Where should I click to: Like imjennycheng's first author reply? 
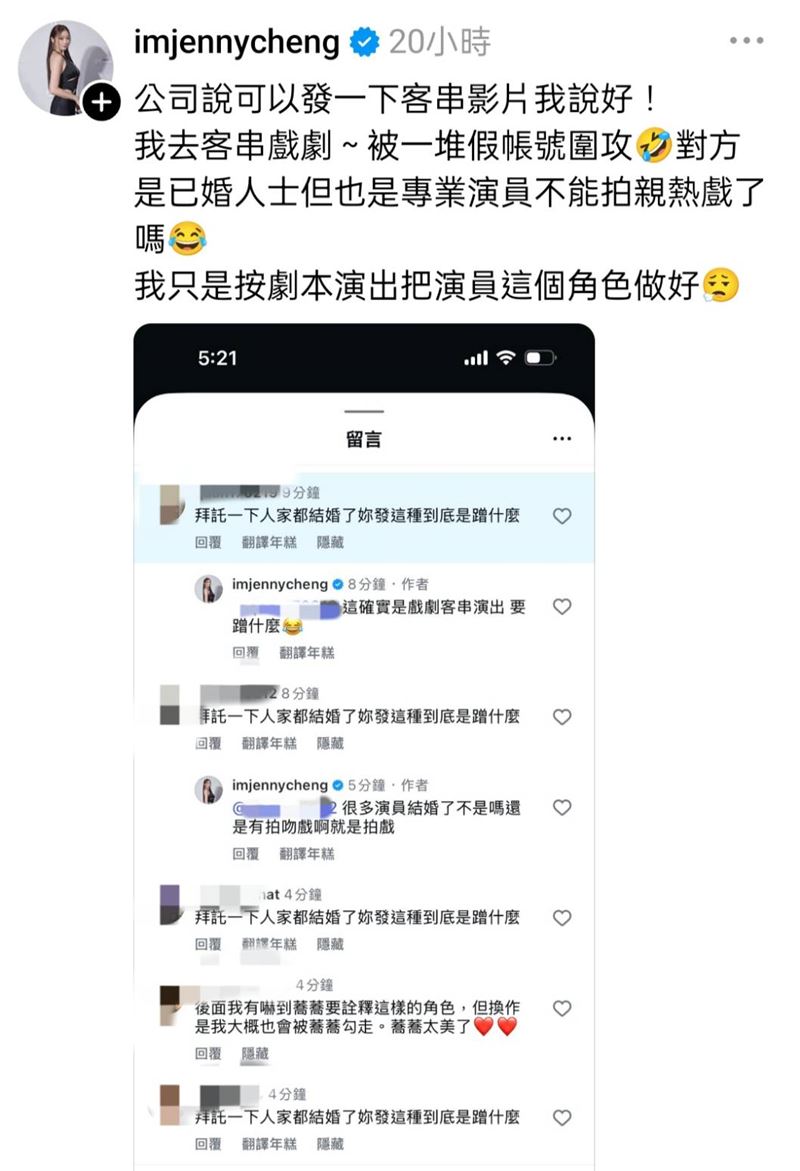561,607
